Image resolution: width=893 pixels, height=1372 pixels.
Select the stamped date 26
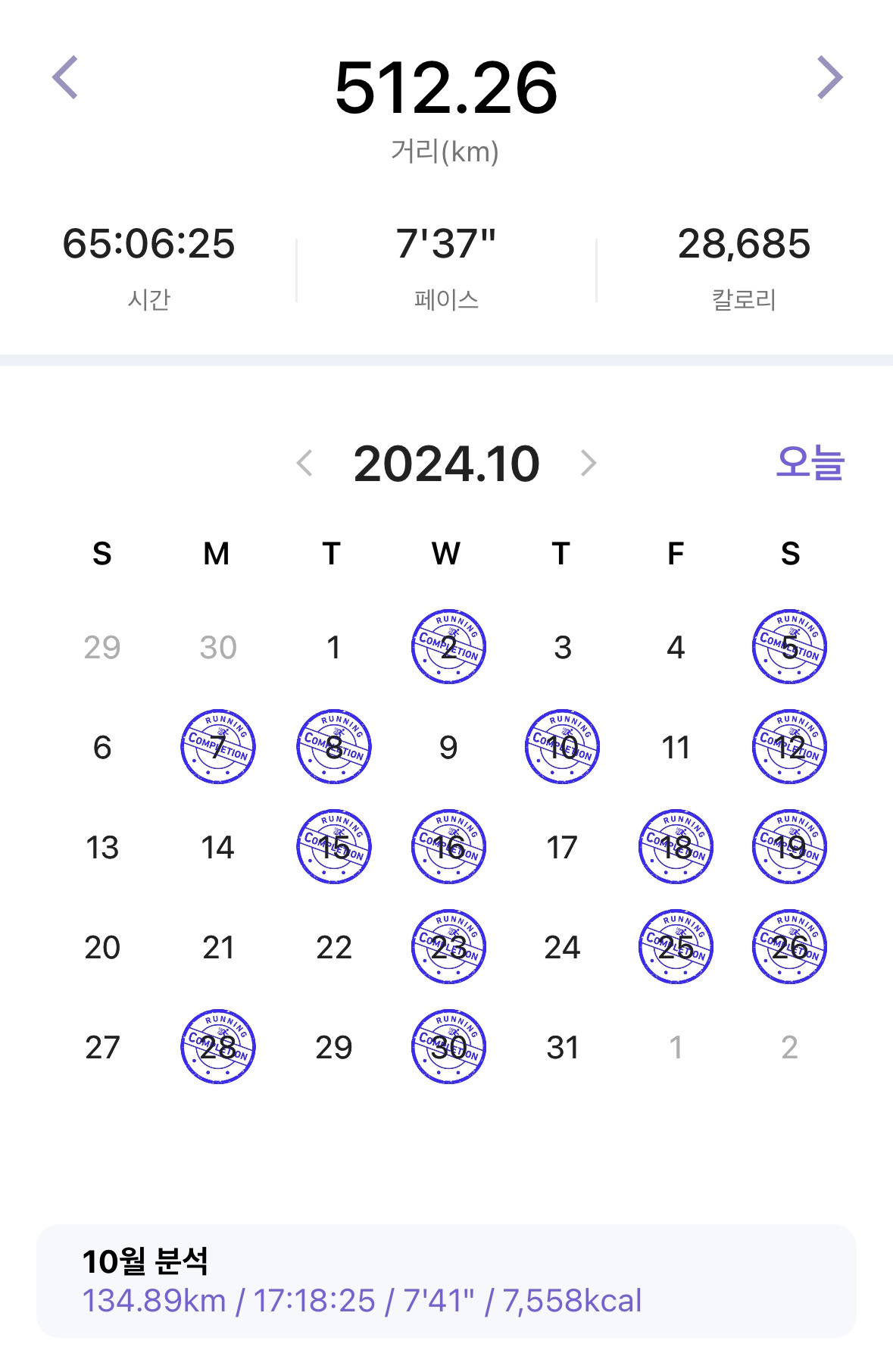point(789,947)
